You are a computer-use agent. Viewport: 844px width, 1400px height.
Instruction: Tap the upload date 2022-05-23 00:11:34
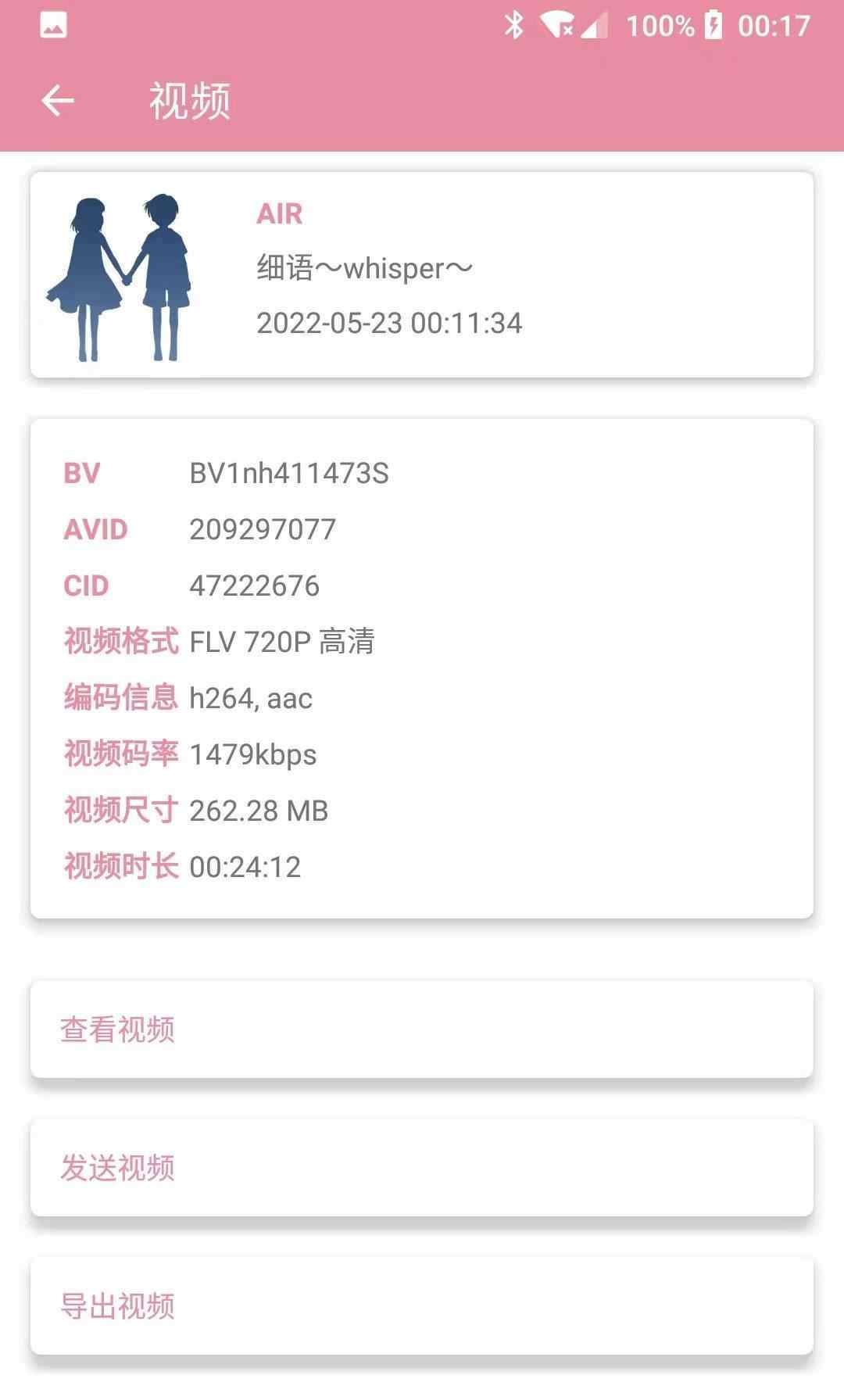click(391, 323)
